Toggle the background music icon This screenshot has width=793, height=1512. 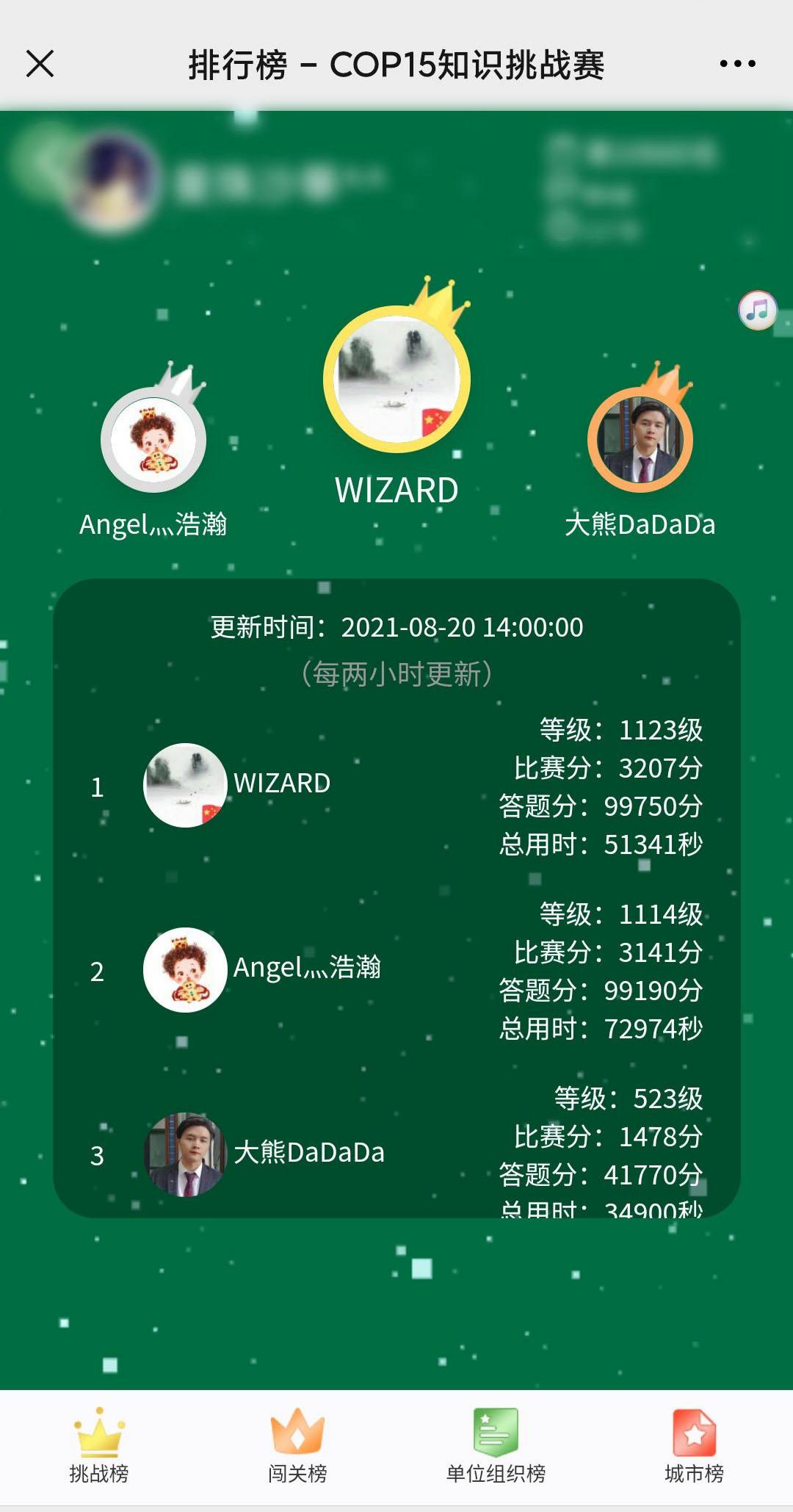coord(757,310)
